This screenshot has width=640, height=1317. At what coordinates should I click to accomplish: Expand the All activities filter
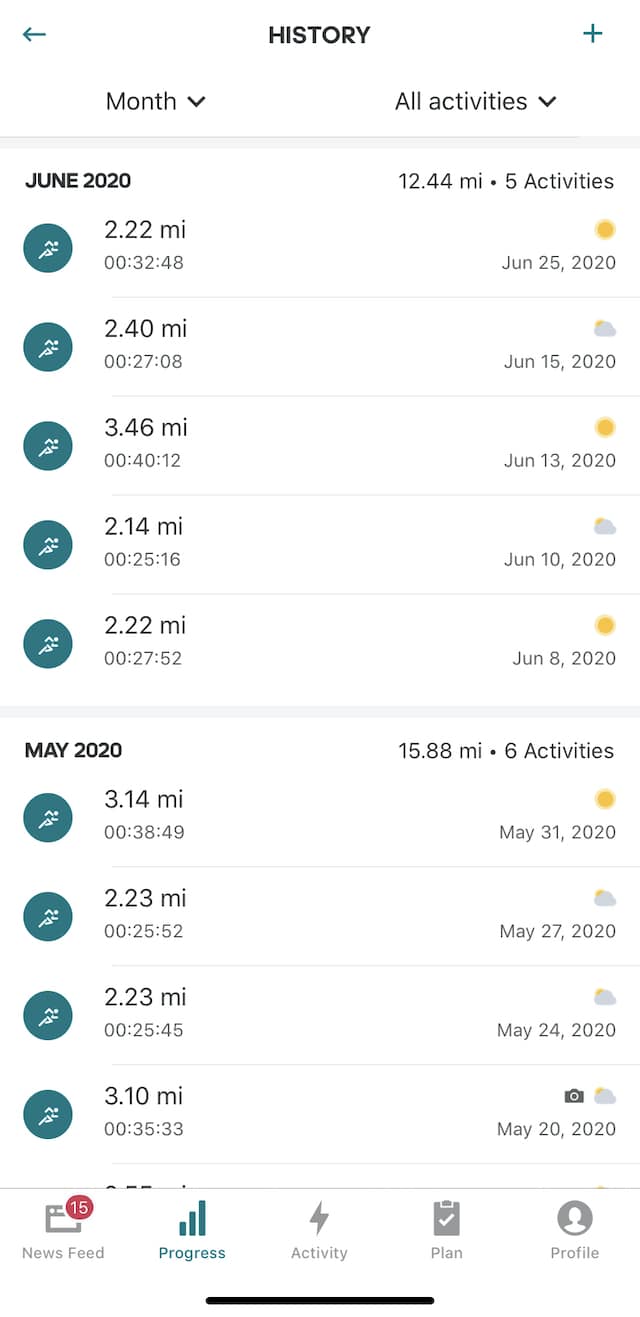coord(475,101)
